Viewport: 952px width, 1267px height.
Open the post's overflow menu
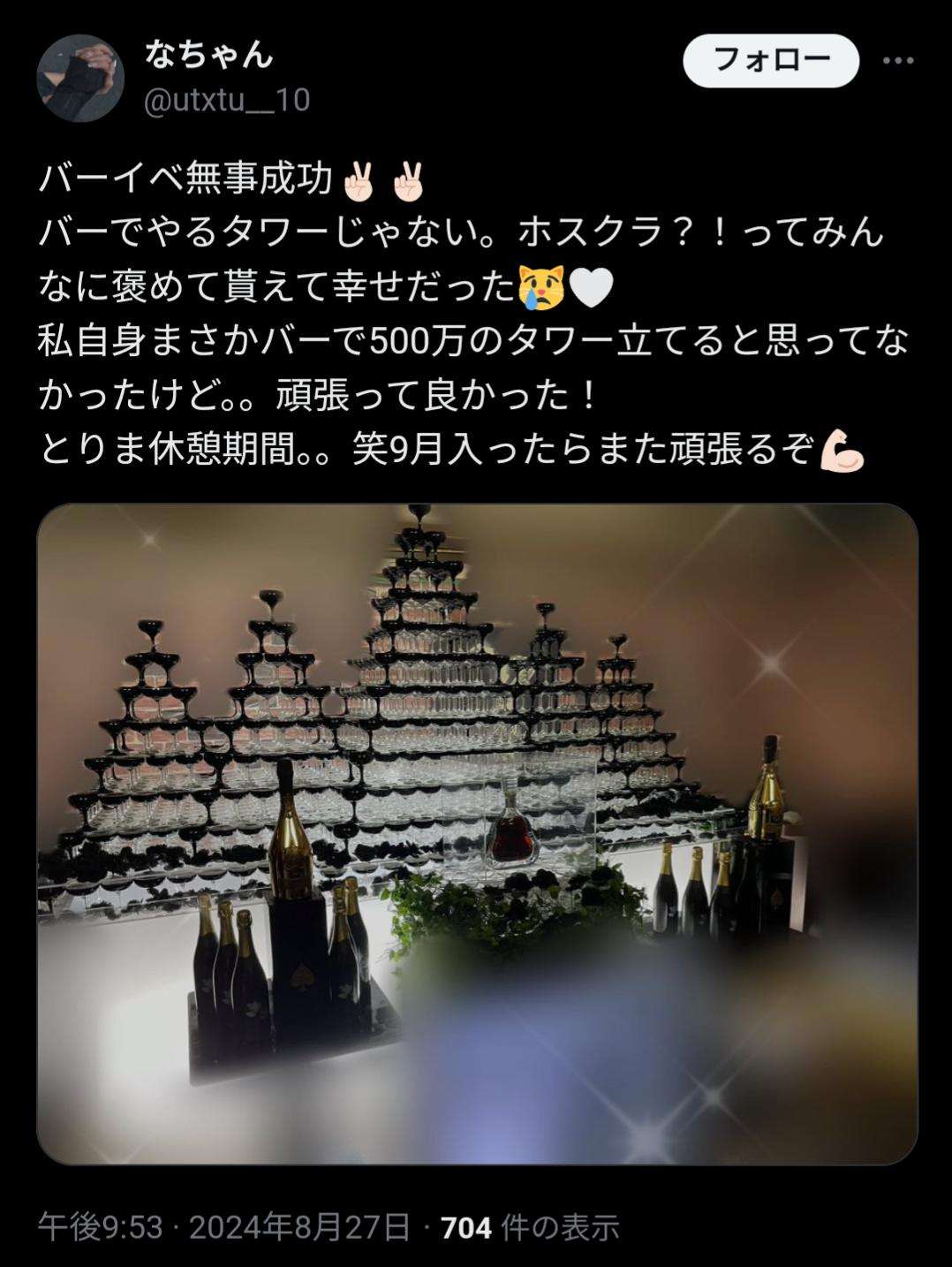tap(898, 61)
